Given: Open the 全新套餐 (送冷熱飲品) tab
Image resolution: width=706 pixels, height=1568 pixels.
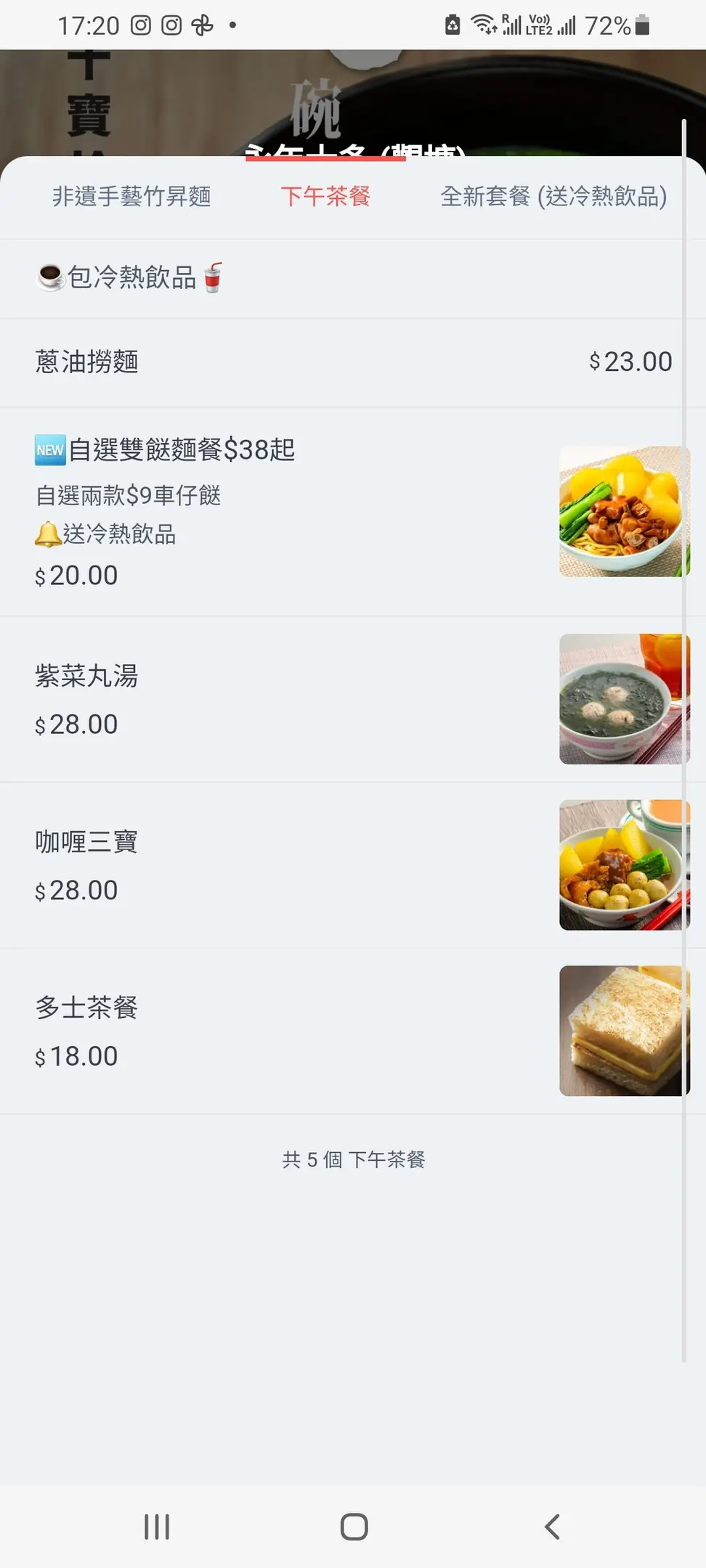Looking at the screenshot, I should (553, 196).
